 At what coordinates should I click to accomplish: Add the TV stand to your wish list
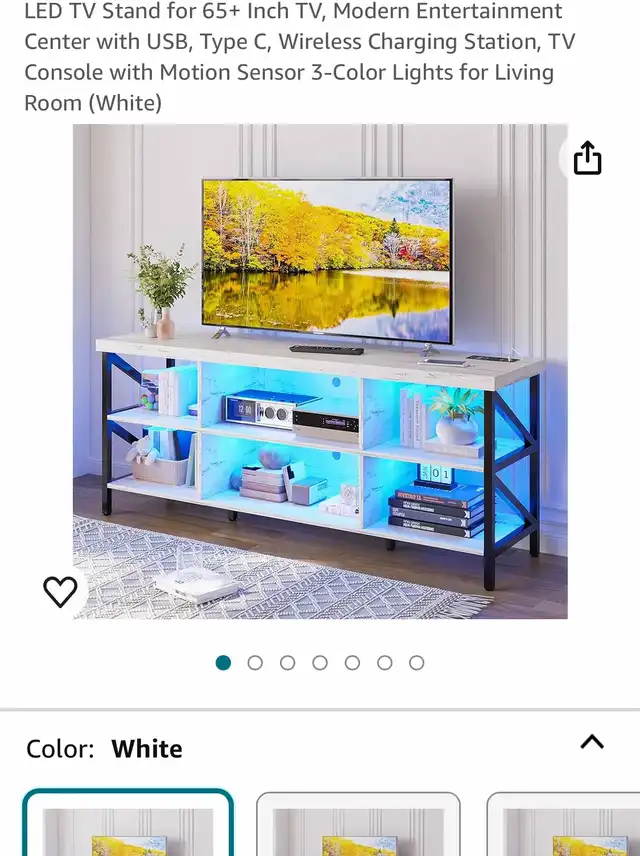(60, 592)
